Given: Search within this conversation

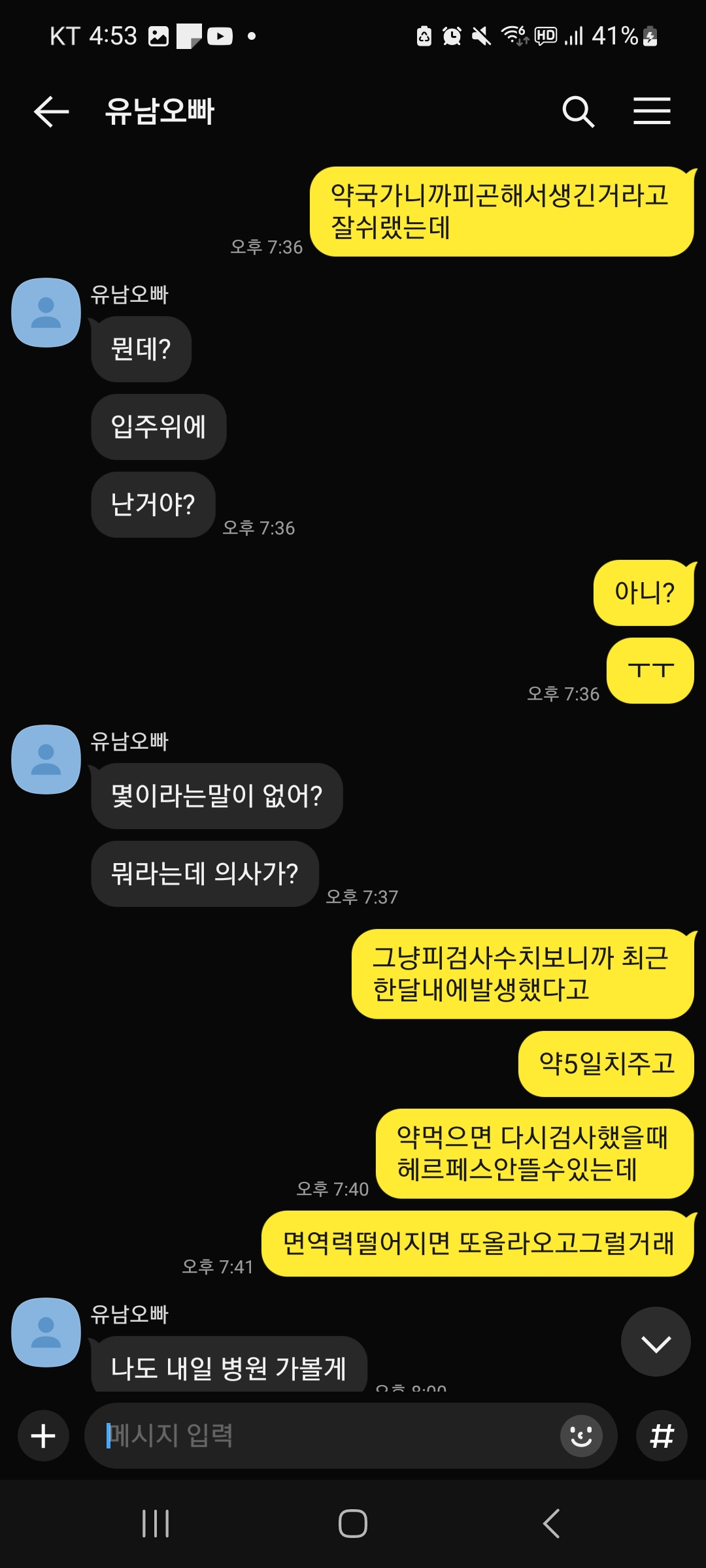Looking at the screenshot, I should [578, 112].
